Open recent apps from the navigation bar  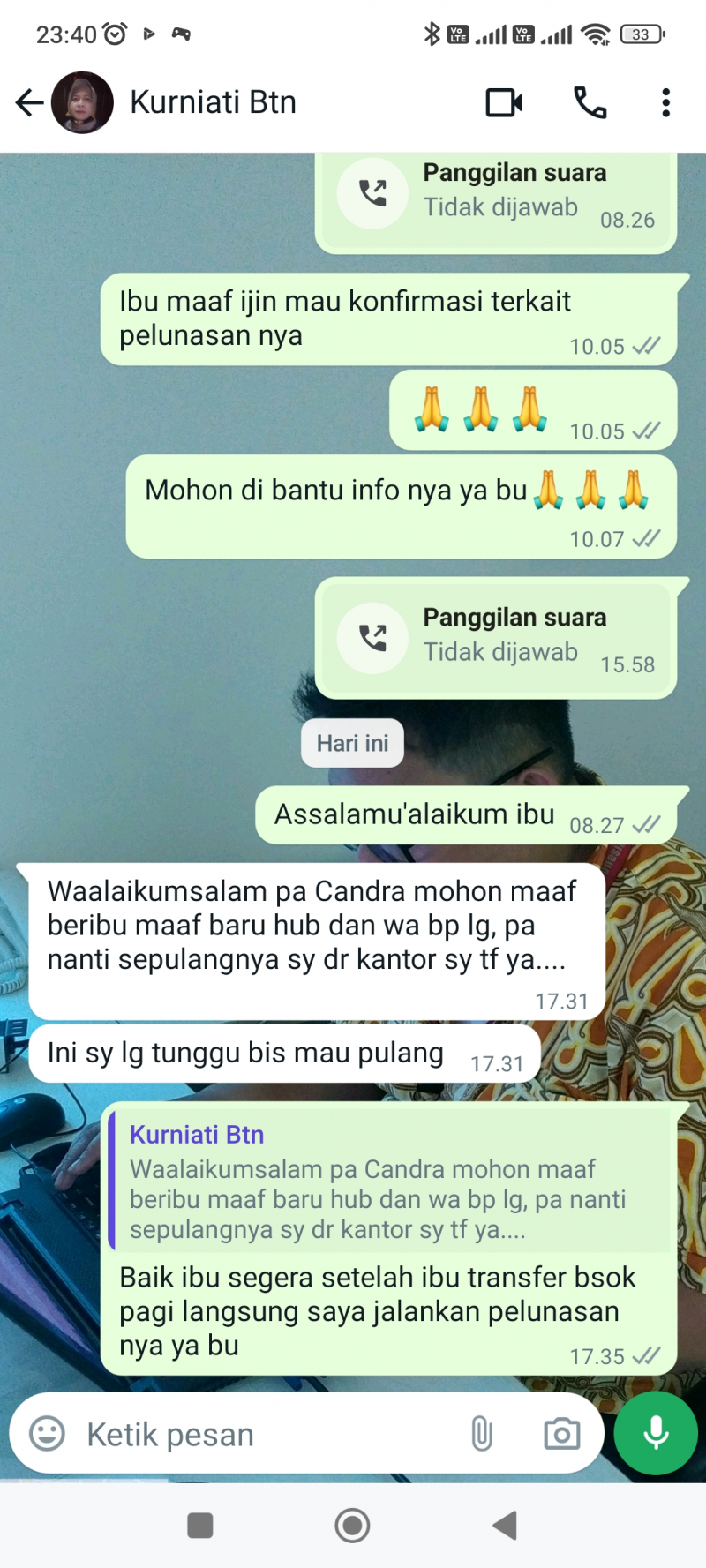[200, 1525]
